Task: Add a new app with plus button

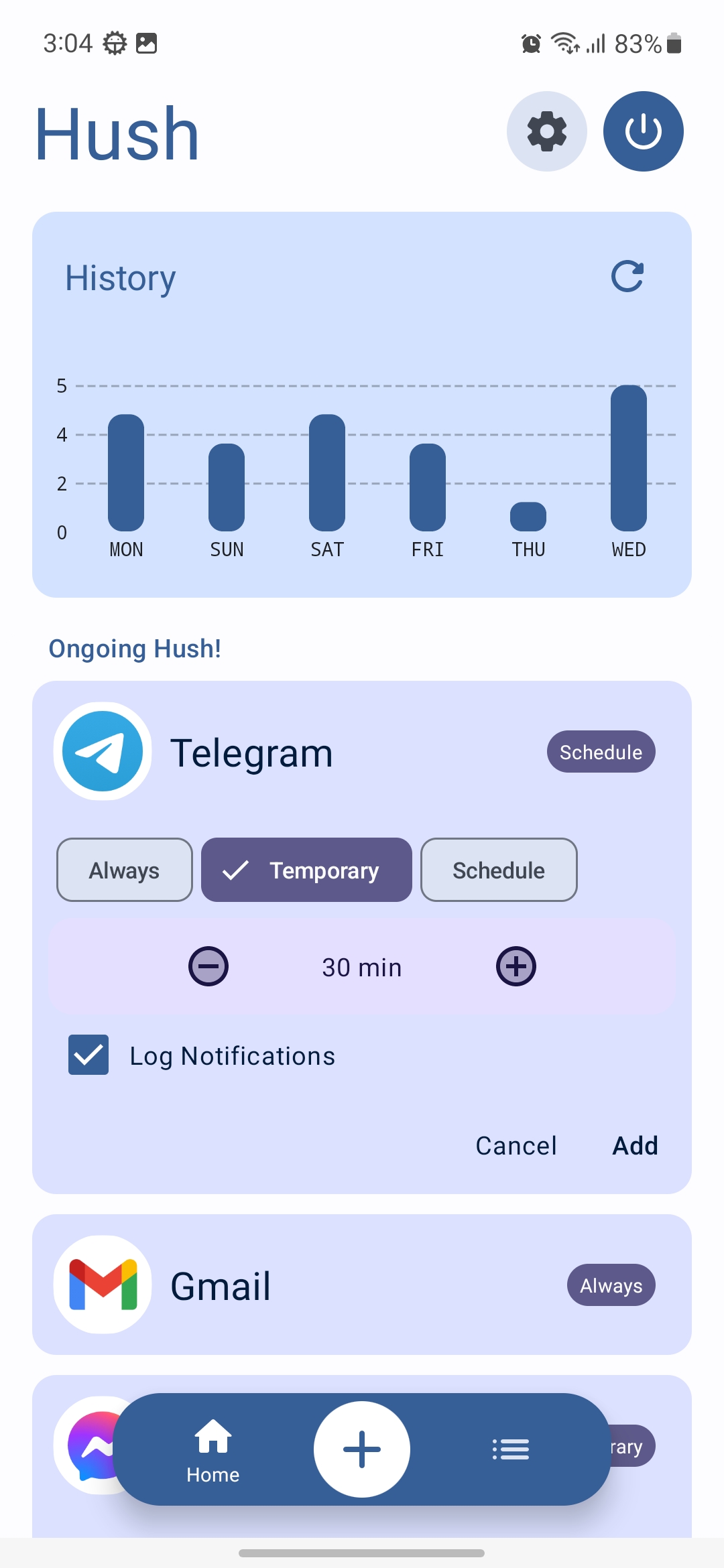Action: point(362,1449)
